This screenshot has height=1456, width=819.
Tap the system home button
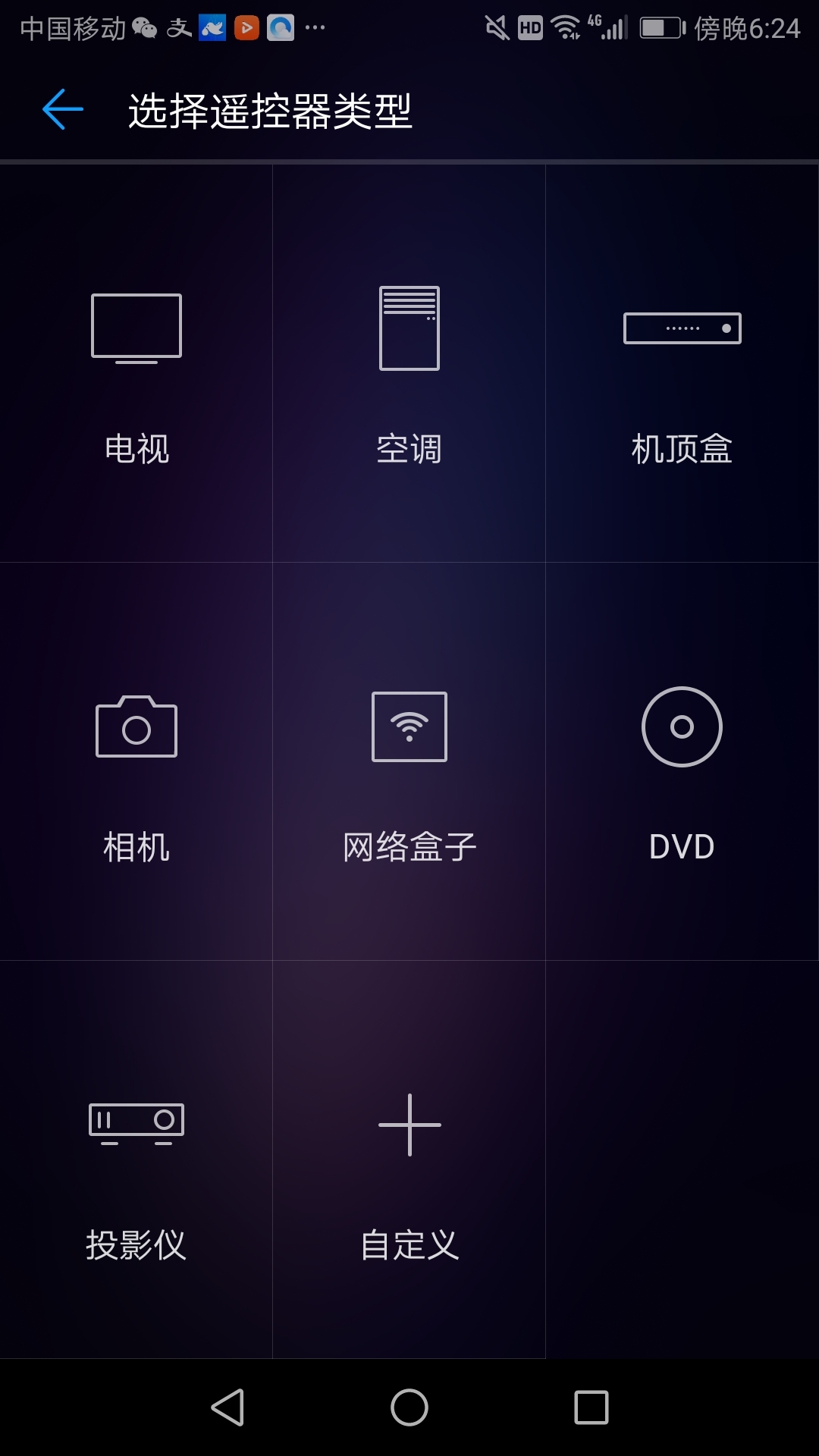[x=409, y=1407]
